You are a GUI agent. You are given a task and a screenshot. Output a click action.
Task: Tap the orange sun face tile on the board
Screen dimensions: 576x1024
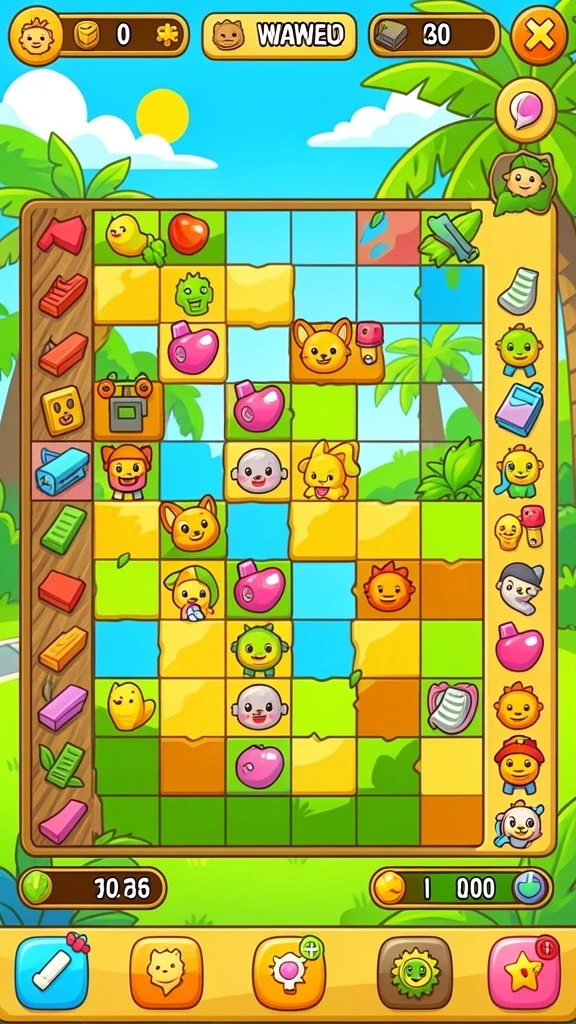point(389,586)
